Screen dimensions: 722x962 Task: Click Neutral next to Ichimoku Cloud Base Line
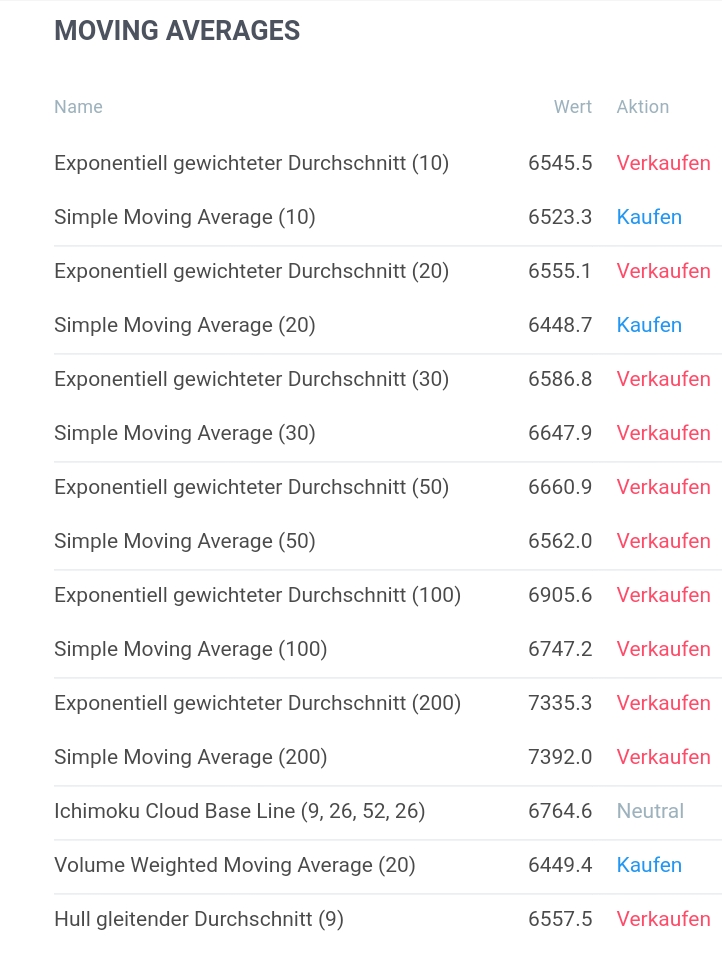(650, 811)
